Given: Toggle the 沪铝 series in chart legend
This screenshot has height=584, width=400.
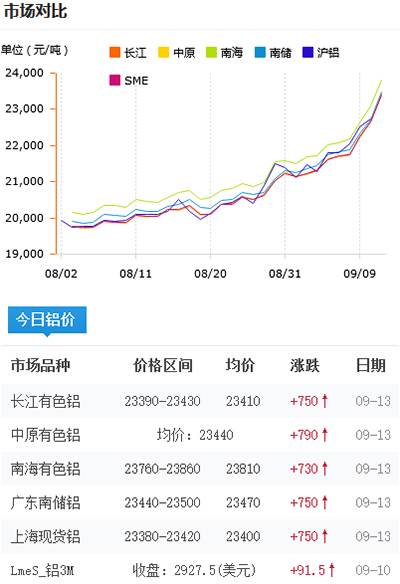Looking at the screenshot, I should pos(321,53).
